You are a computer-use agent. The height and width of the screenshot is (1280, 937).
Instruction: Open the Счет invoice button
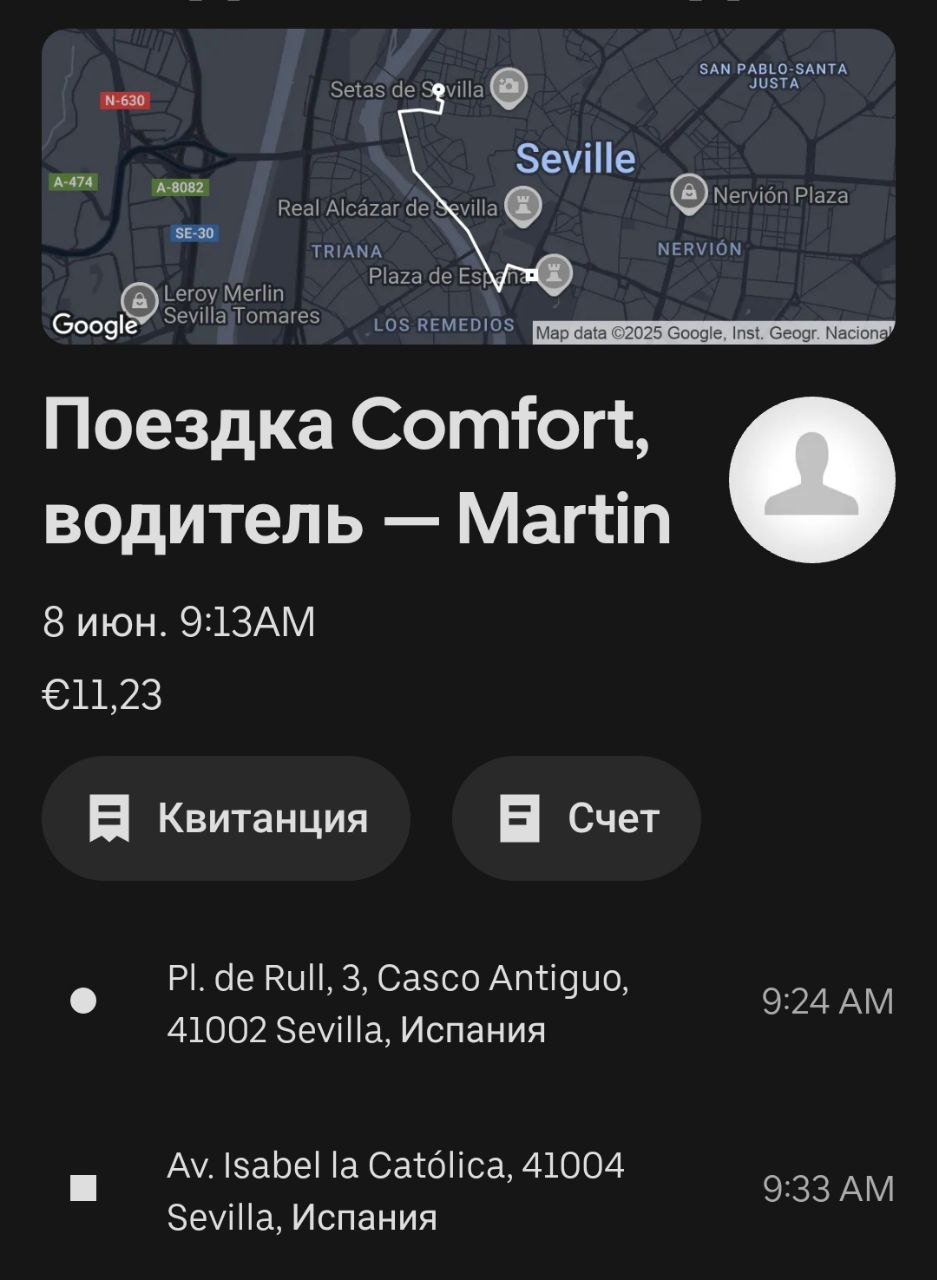(x=576, y=819)
